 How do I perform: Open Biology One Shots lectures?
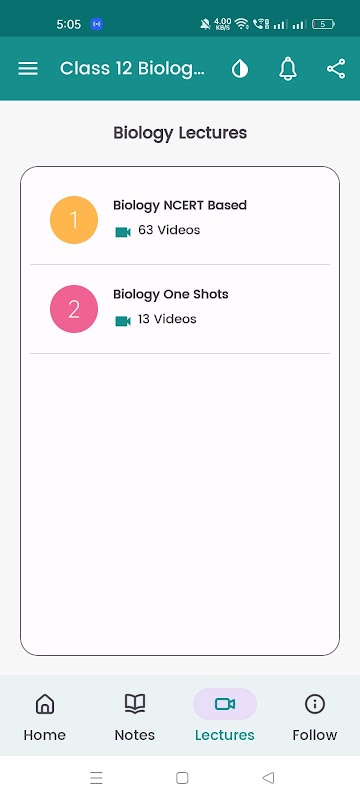click(x=179, y=309)
